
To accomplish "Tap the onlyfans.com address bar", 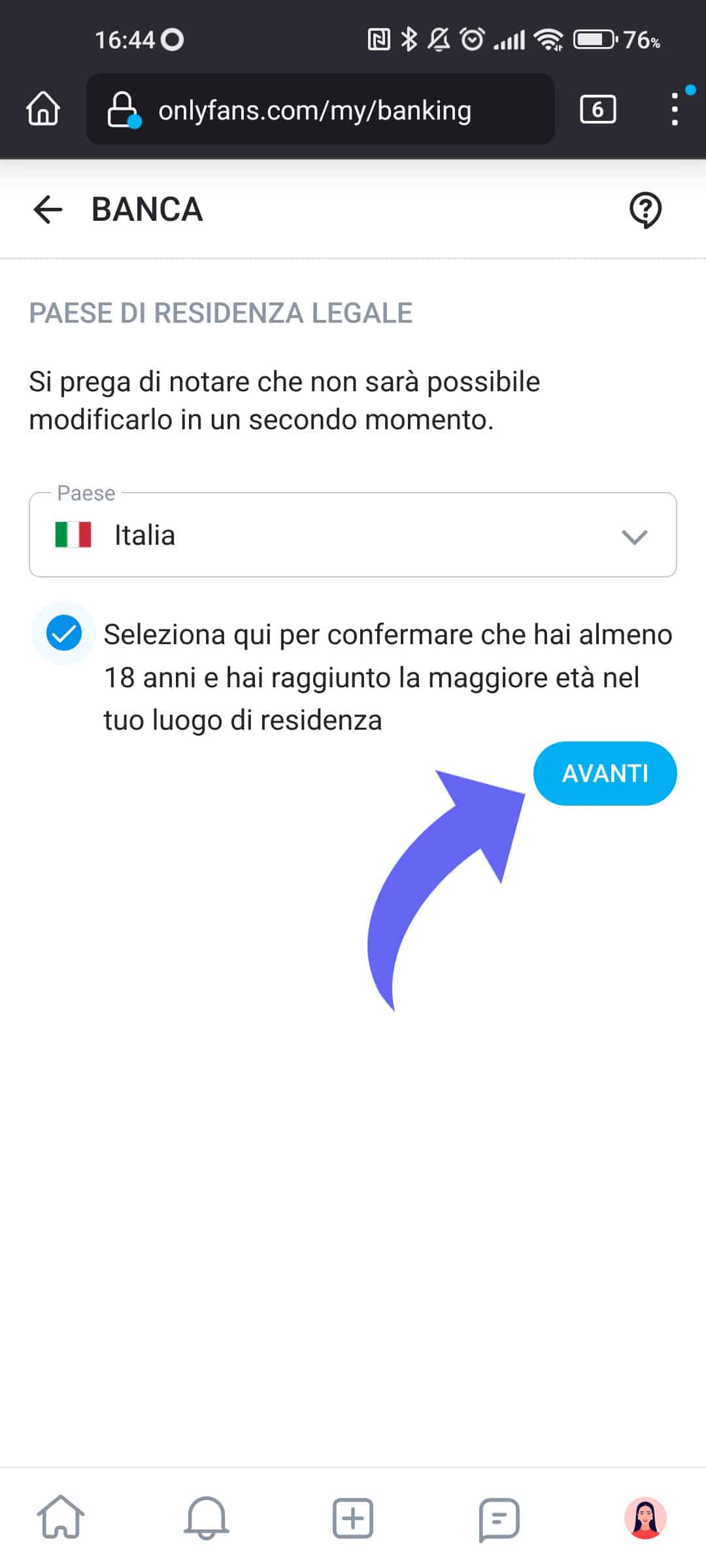I will (320, 110).
